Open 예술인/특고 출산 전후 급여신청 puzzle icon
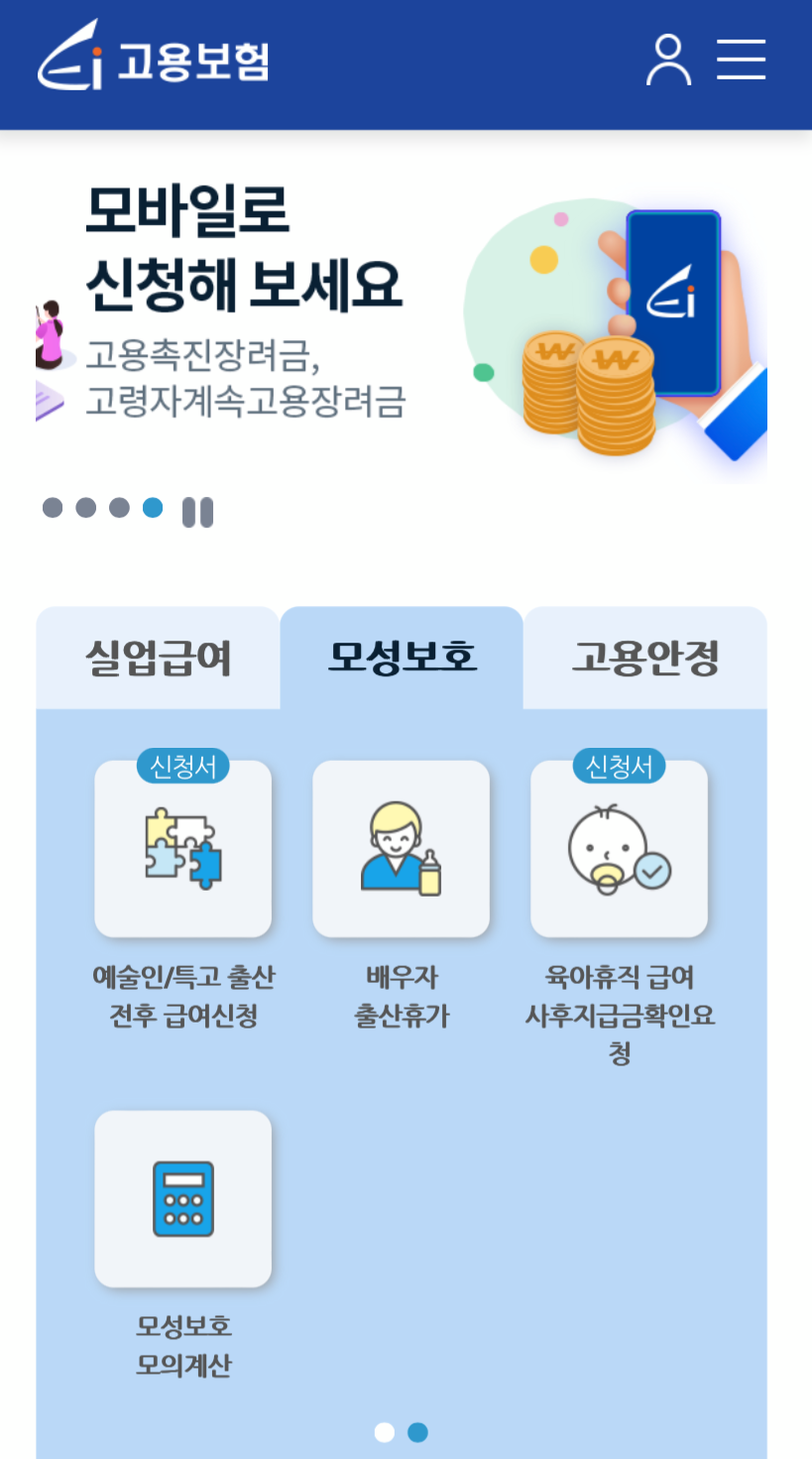 [182, 848]
